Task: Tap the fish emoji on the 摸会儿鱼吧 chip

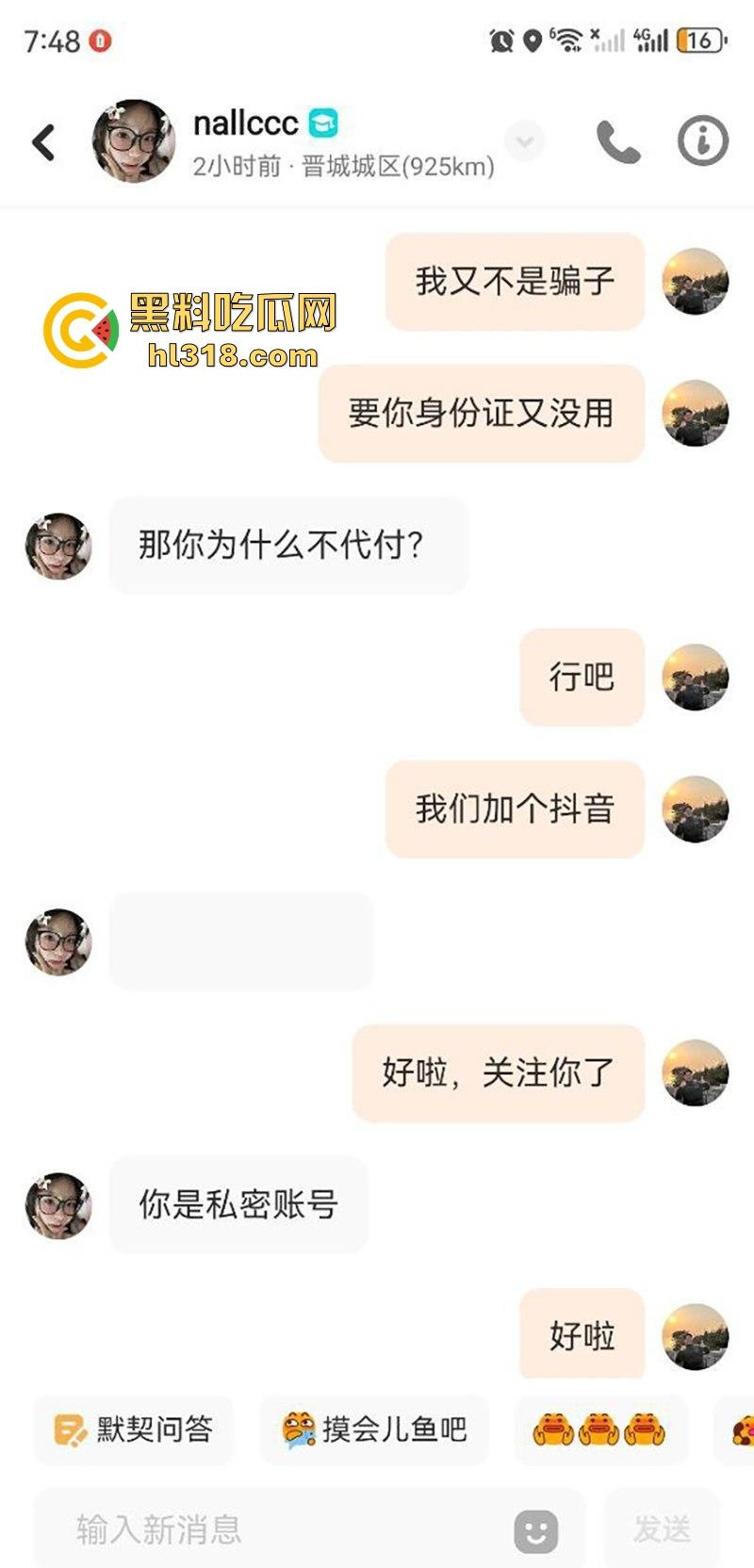Action: 299,1428
